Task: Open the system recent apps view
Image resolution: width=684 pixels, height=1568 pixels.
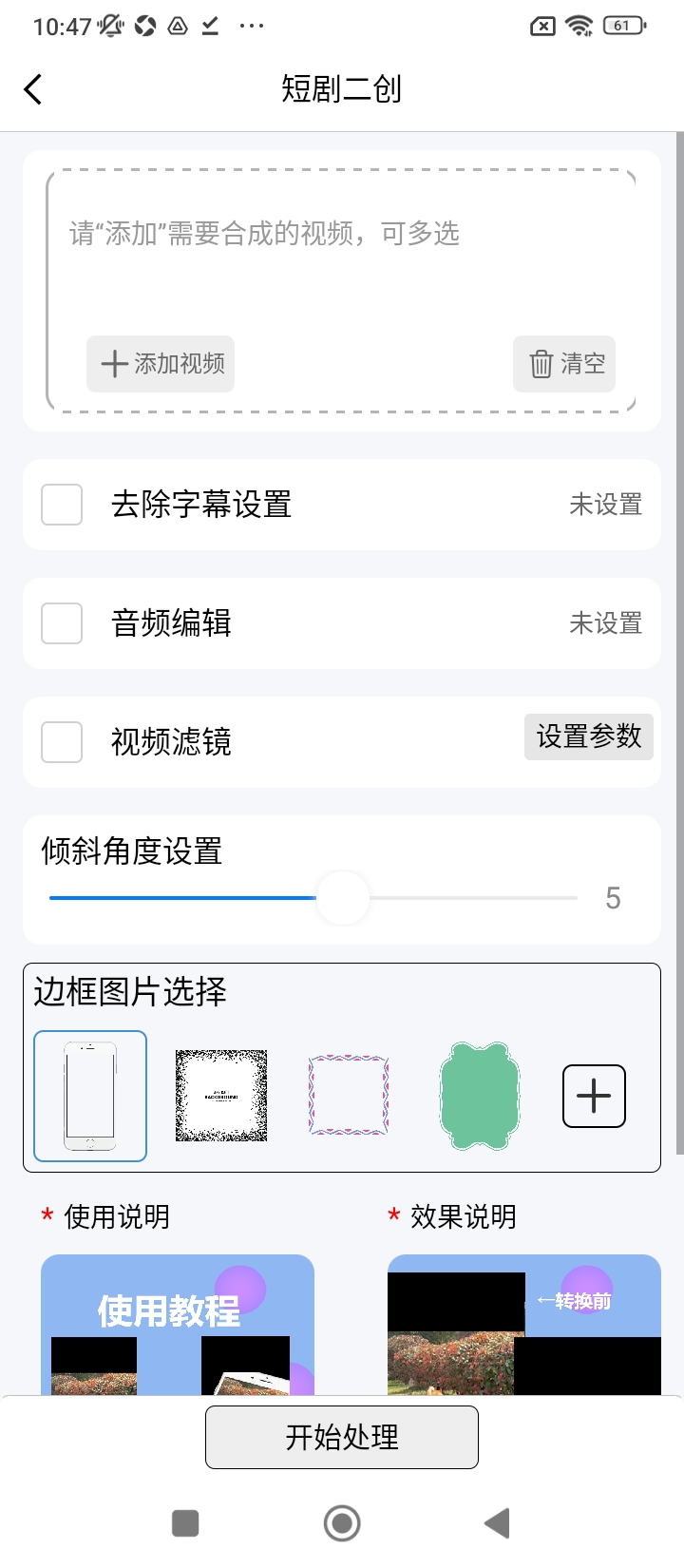Action: pos(185,1523)
